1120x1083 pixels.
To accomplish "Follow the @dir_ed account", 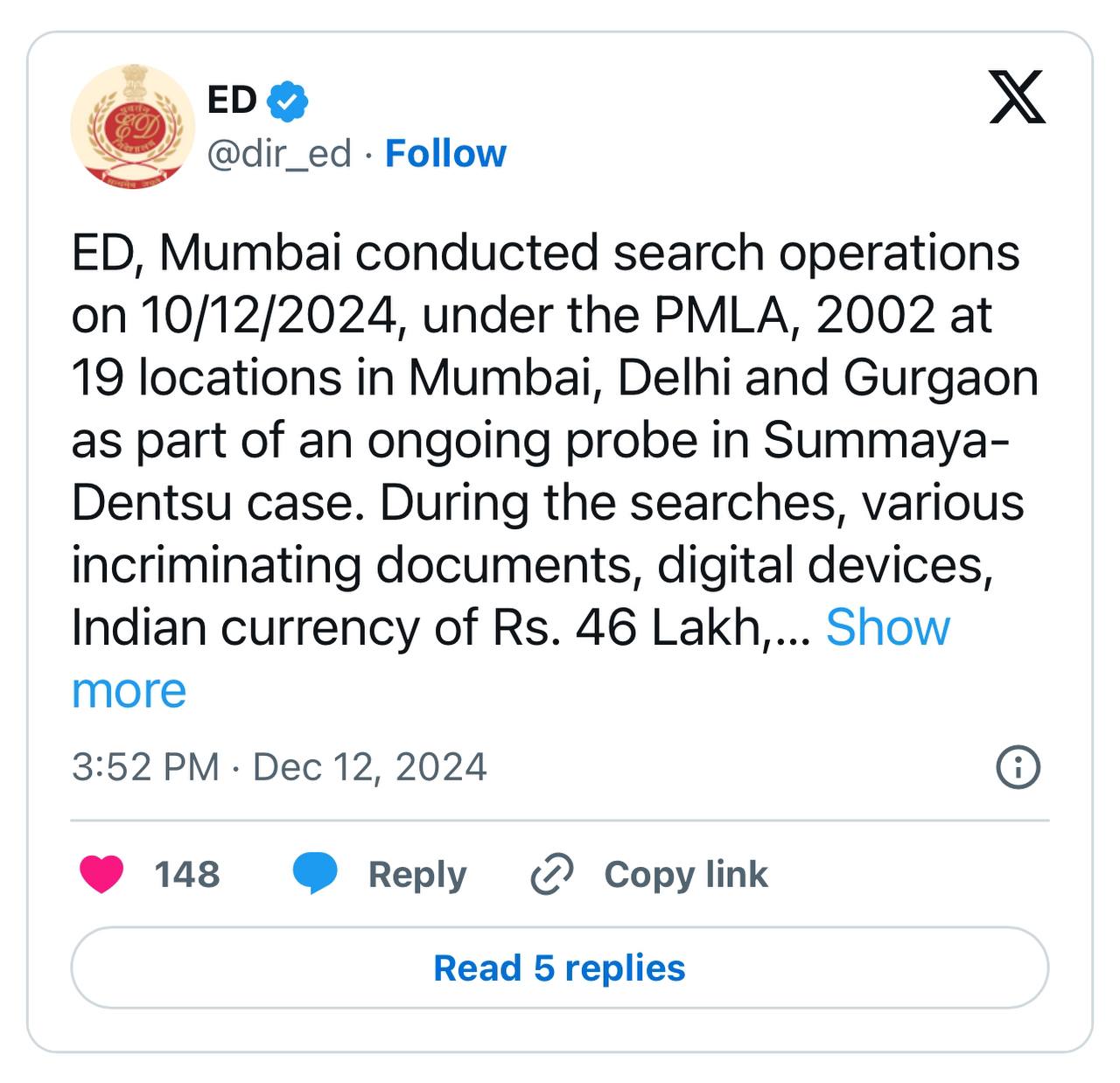I will coord(445,154).
